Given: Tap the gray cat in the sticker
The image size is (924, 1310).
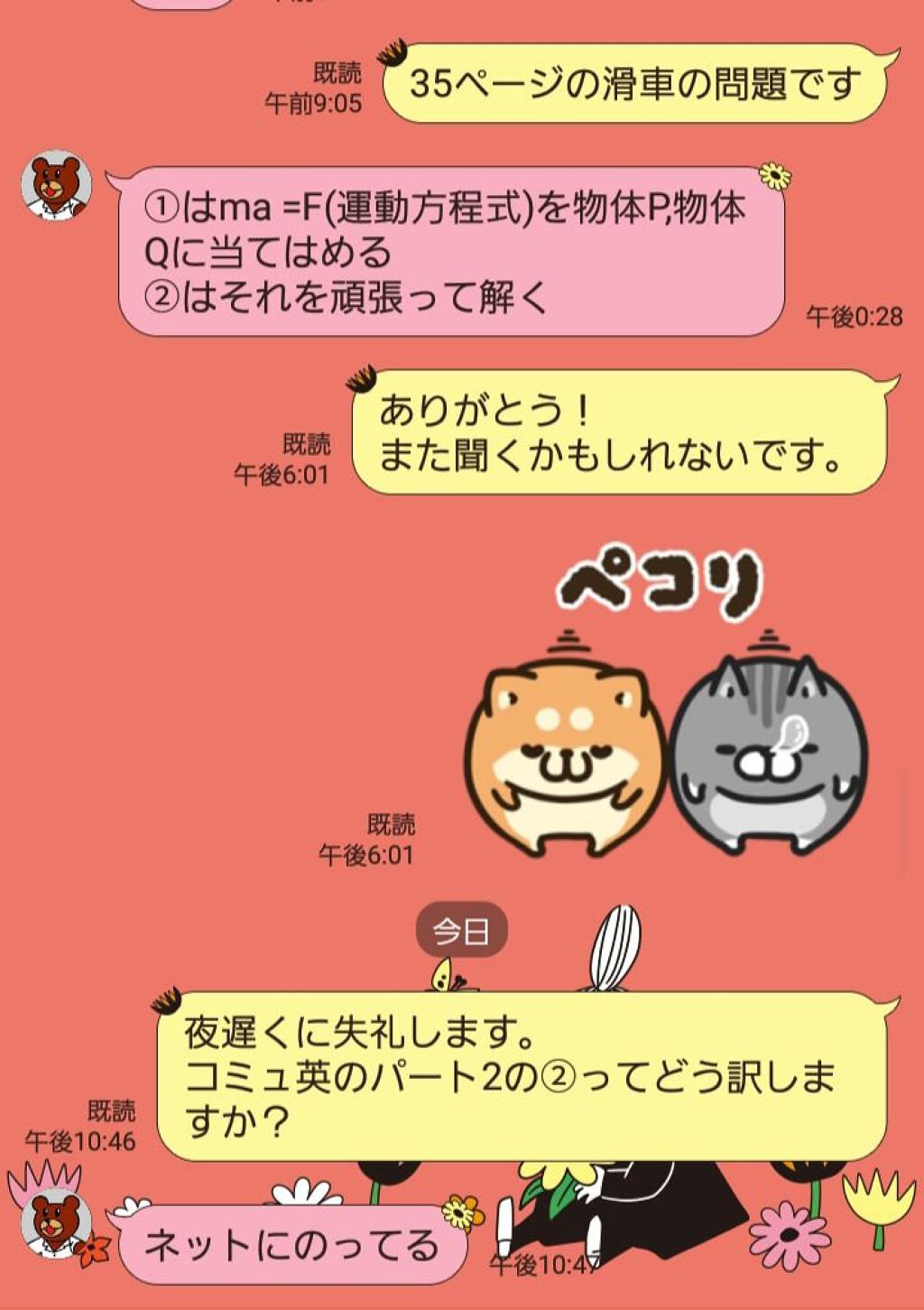Looking at the screenshot, I should (x=772, y=749).
